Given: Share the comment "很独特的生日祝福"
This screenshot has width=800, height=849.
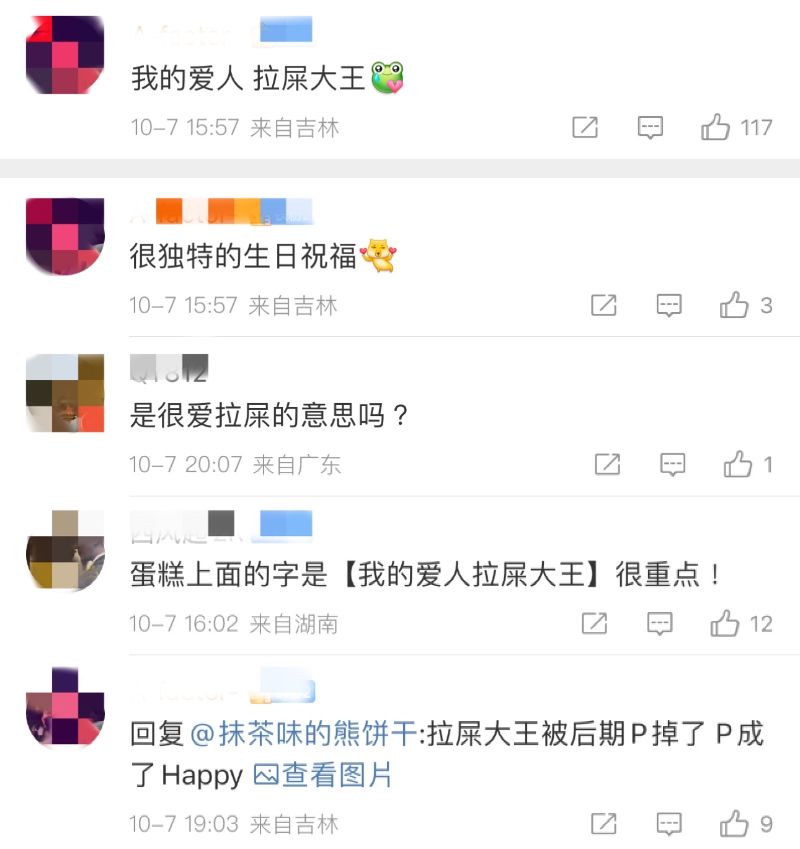Looking at the screenshot, I should point(604,306).
